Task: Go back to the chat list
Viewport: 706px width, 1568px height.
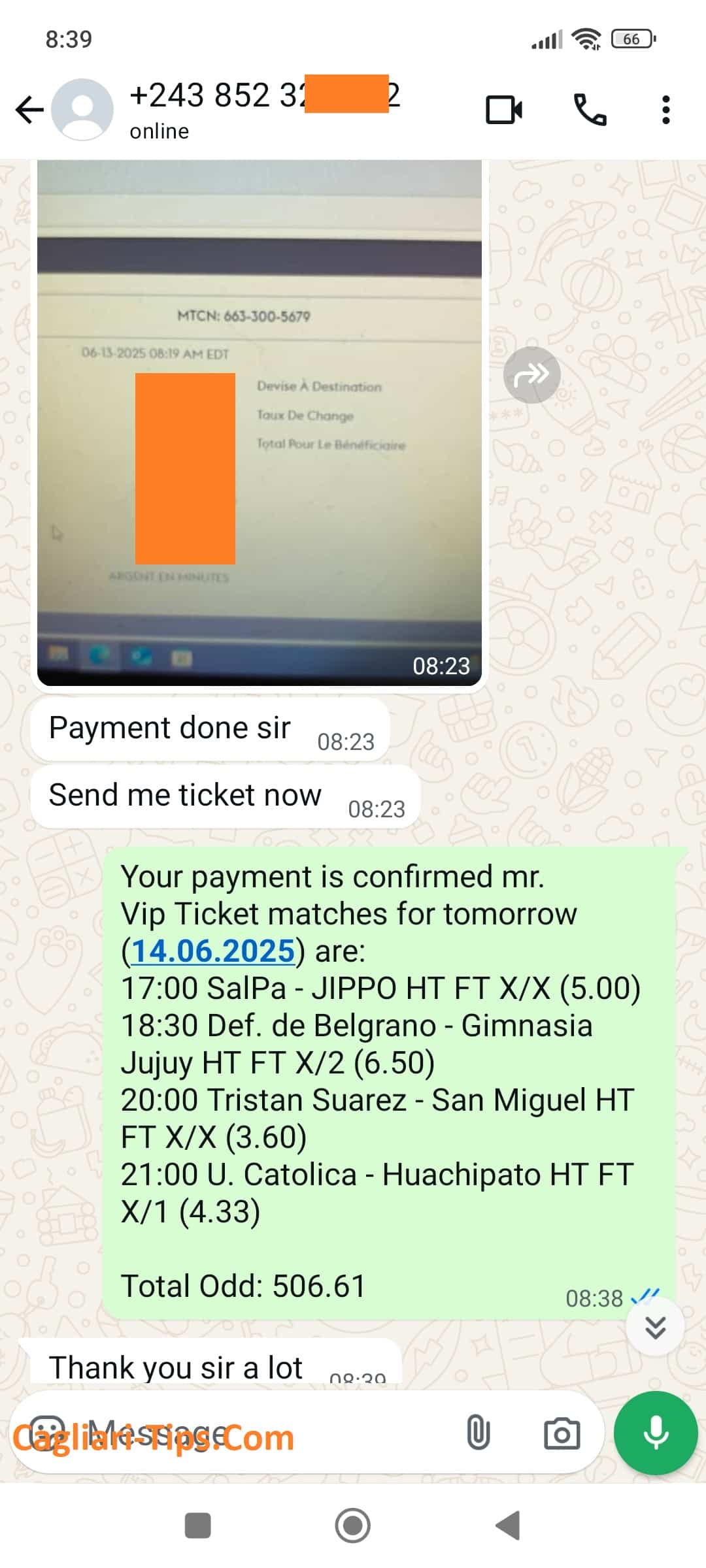Action: pyautogui.click(x=29, y=110)
